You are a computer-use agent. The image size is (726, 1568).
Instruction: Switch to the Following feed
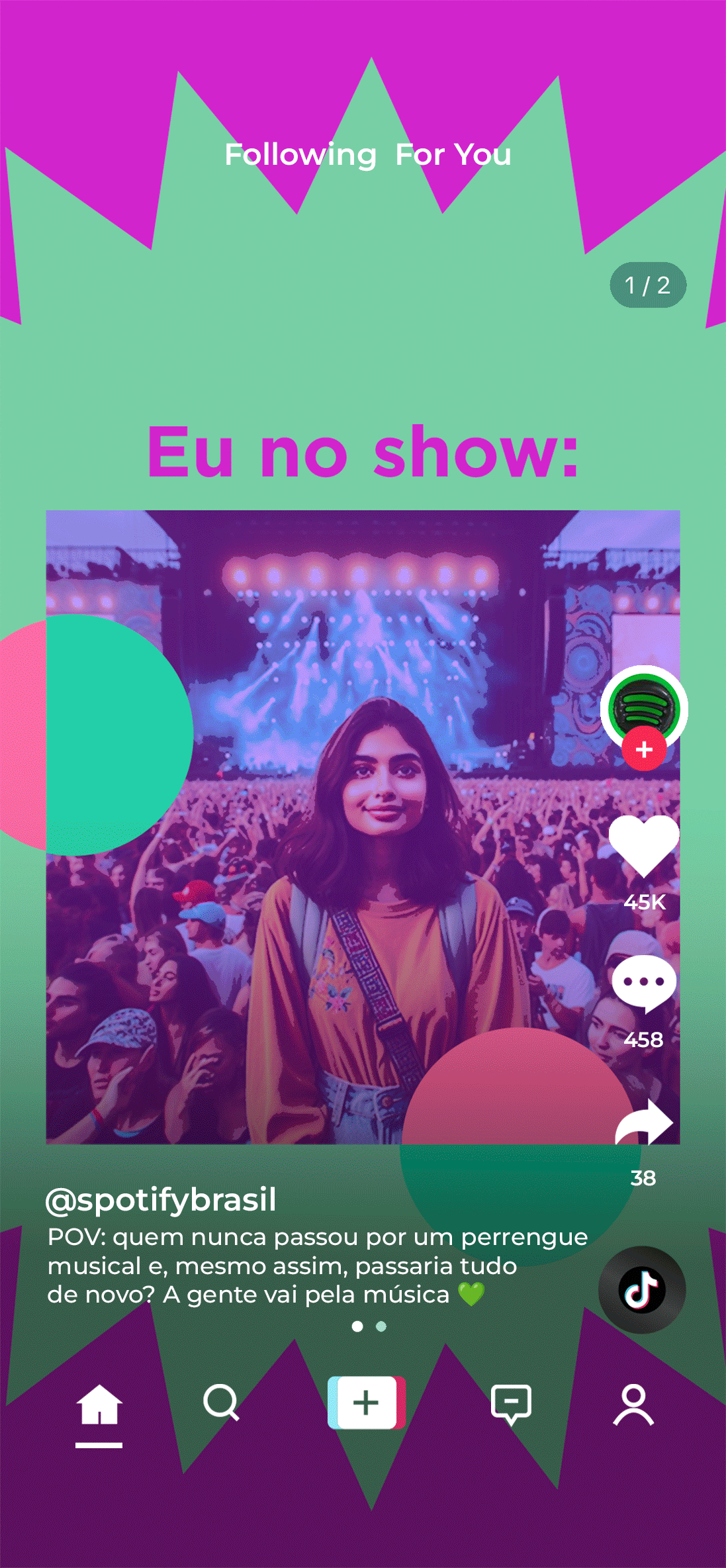click(300, 156)
